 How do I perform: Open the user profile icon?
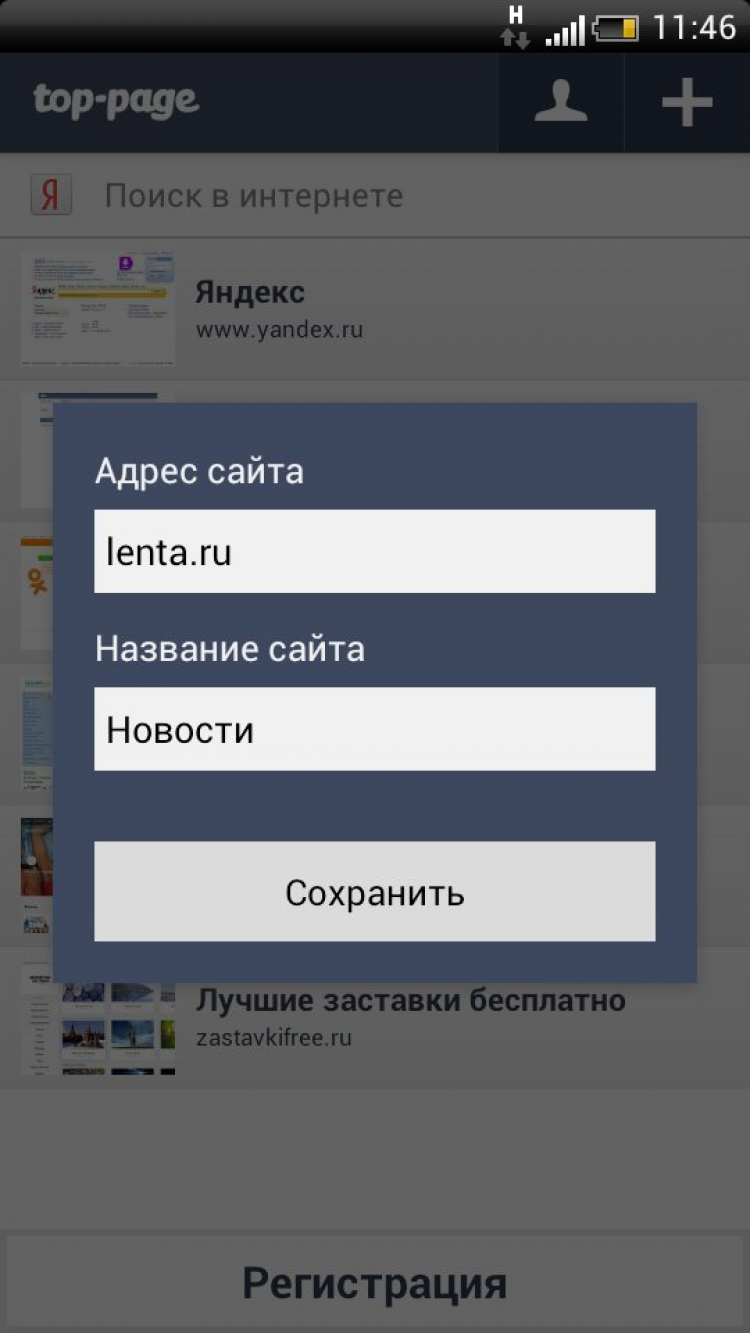click(560, 103)
